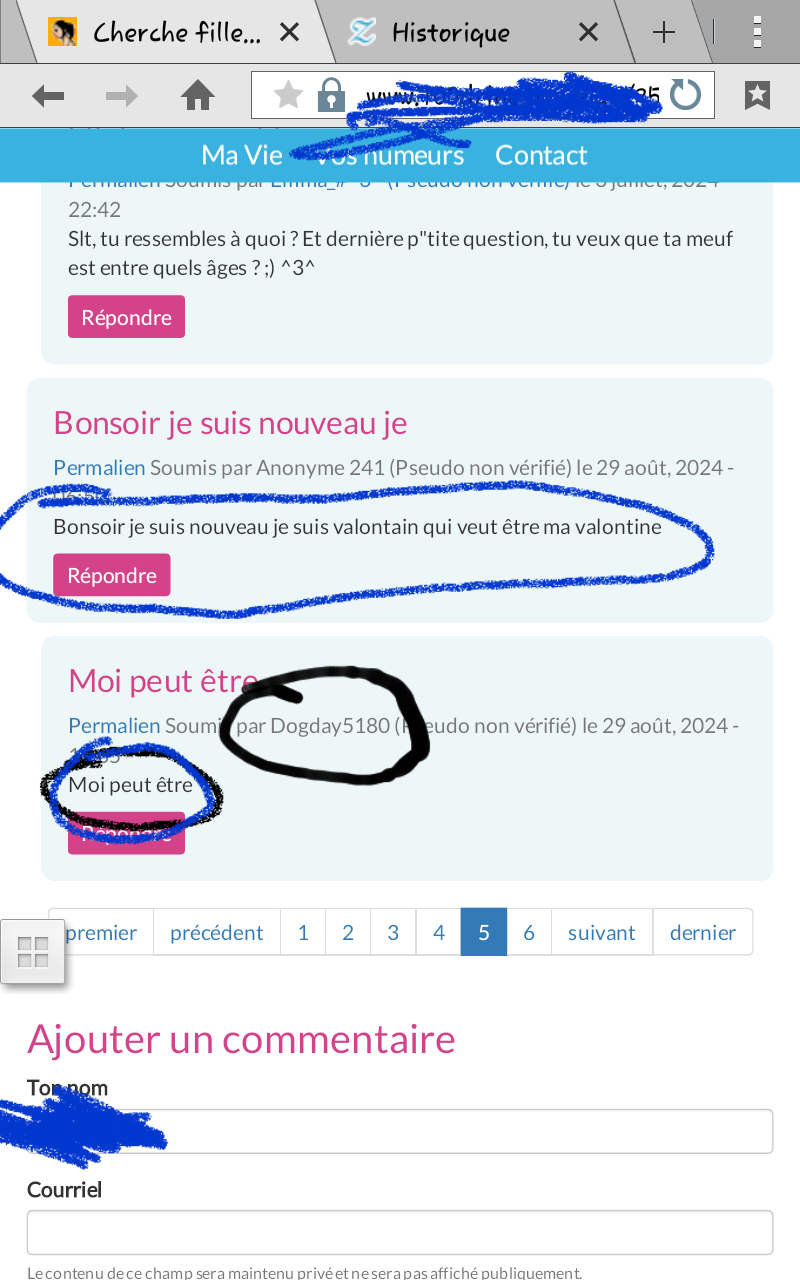800x1280 pixels.
Task: Jump to the dernier page
Action: click(x=702, y=932)
